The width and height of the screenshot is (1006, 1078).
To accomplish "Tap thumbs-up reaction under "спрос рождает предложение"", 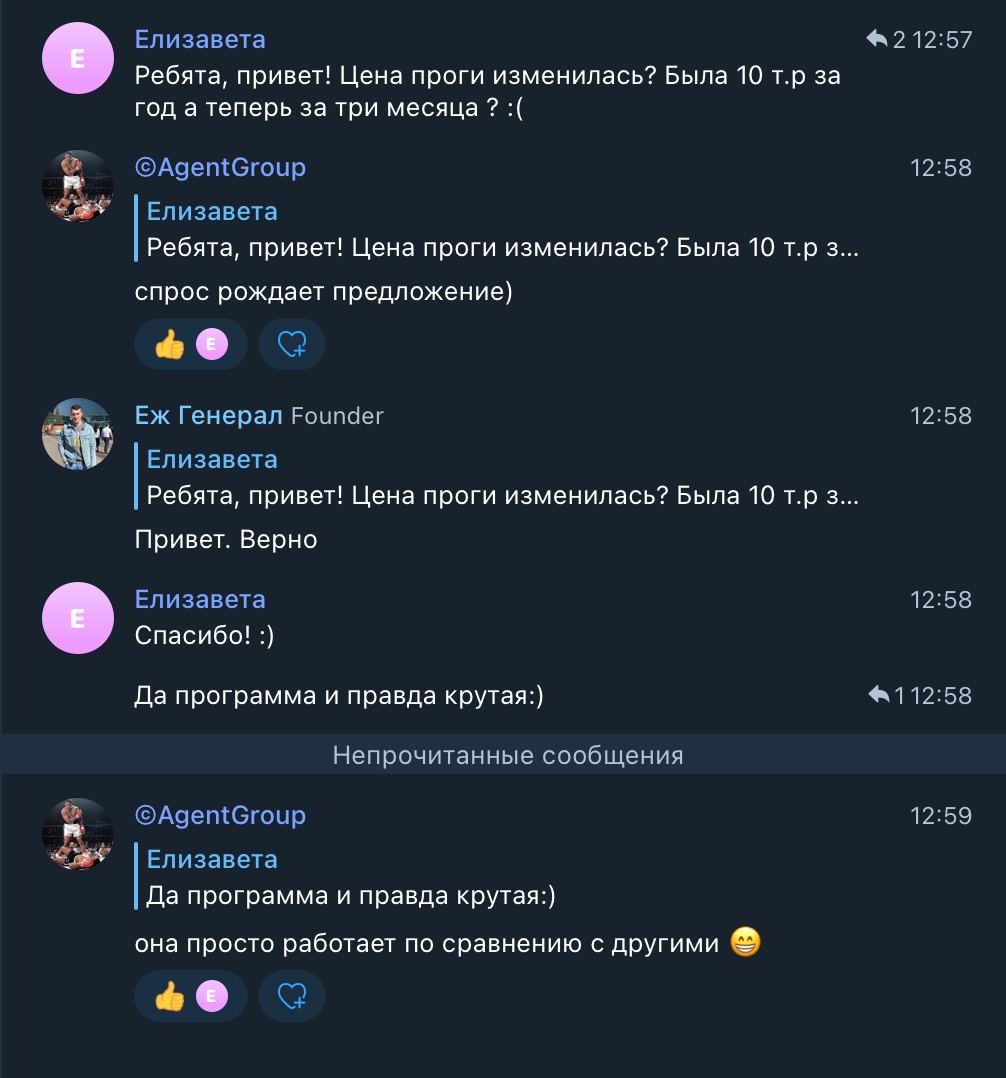I will click(170, 345).
